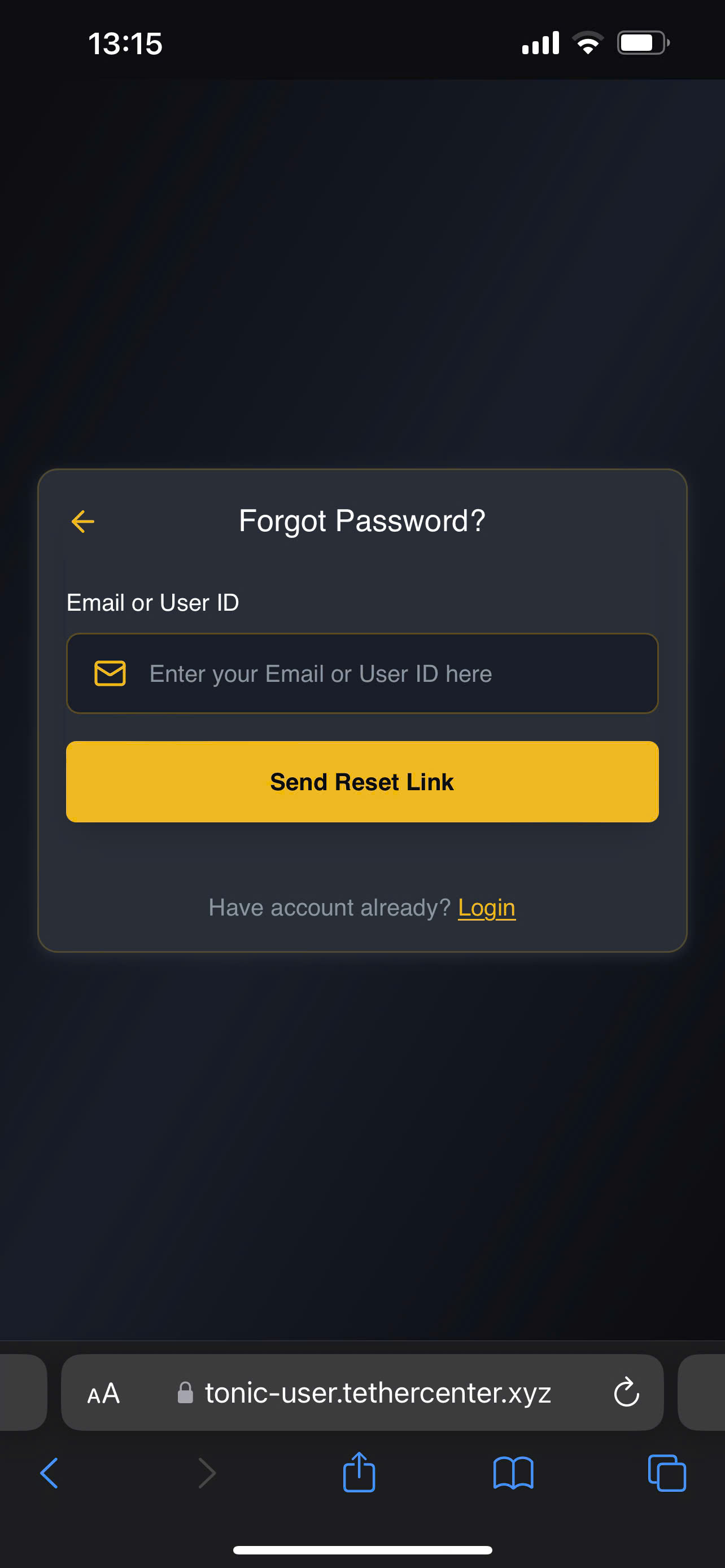This screenshot has width=725, height=1568.
Task: Show open Safari tabs
Action: click(x=667, y=1473)
